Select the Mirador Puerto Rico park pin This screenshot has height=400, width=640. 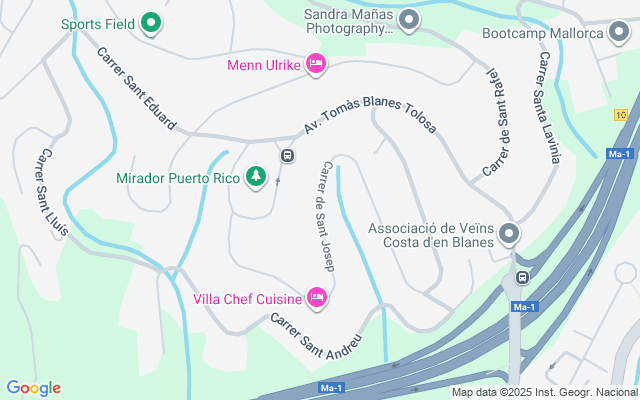pos(256,177)
